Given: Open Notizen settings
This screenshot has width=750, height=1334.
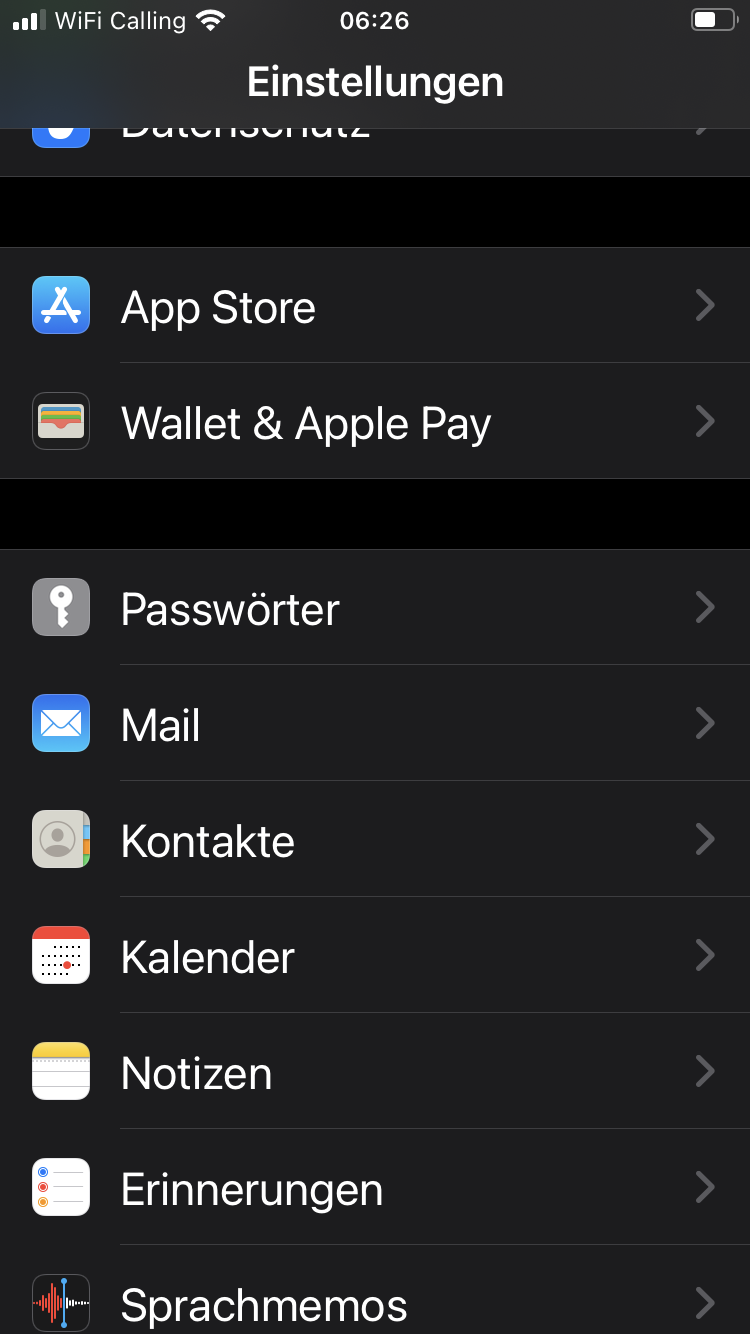Looking at the screenshot, I should click(375, 1071).
